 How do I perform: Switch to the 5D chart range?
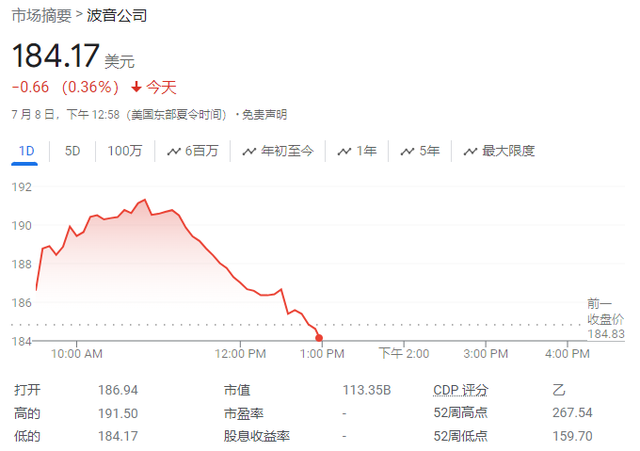coord(72,151)
